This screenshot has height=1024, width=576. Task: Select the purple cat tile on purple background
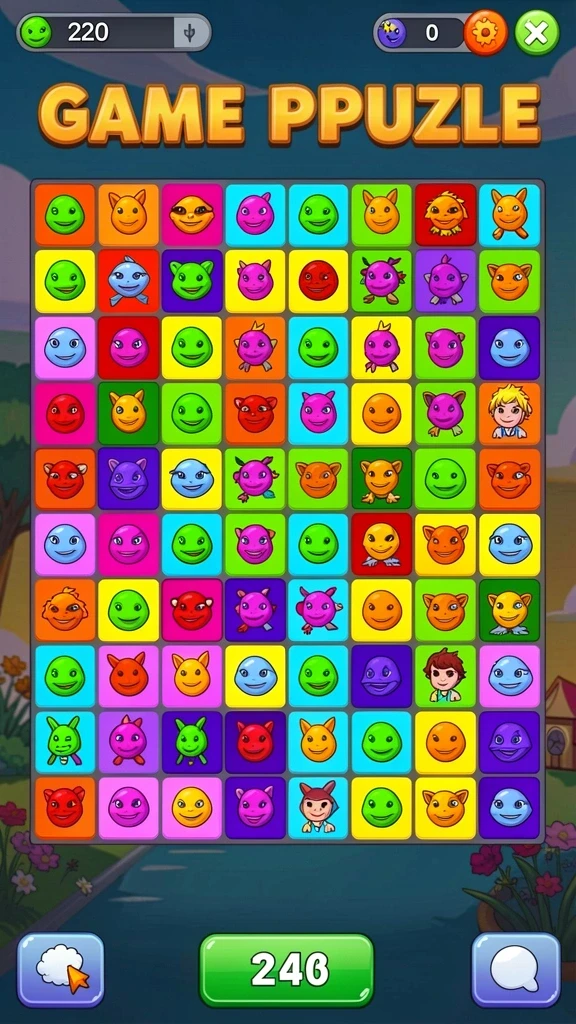pyautogui.click(x=128, y=479)
